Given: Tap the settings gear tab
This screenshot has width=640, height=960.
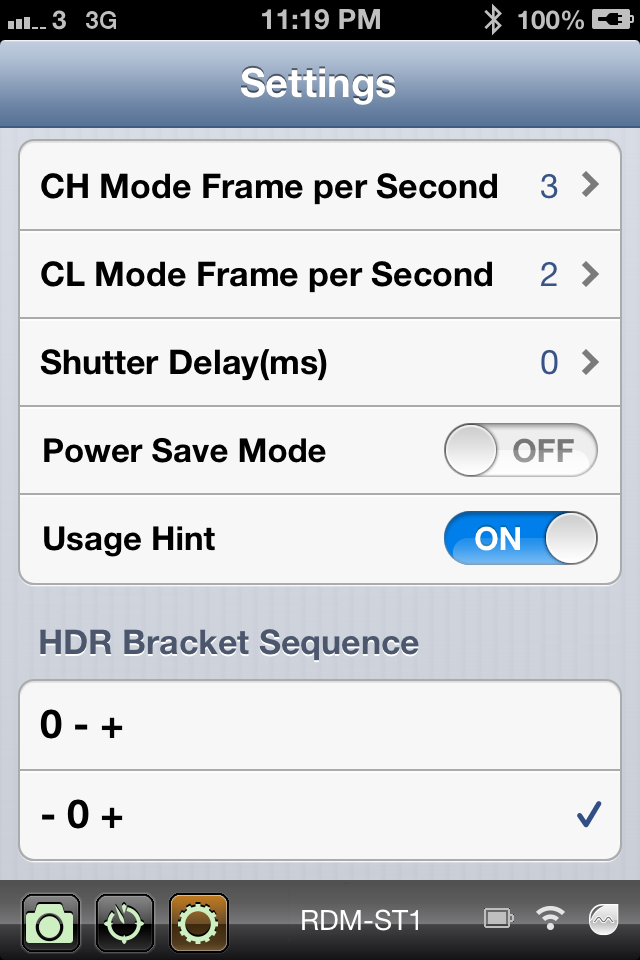Looking at the screenshot, I should click(199, 921).
